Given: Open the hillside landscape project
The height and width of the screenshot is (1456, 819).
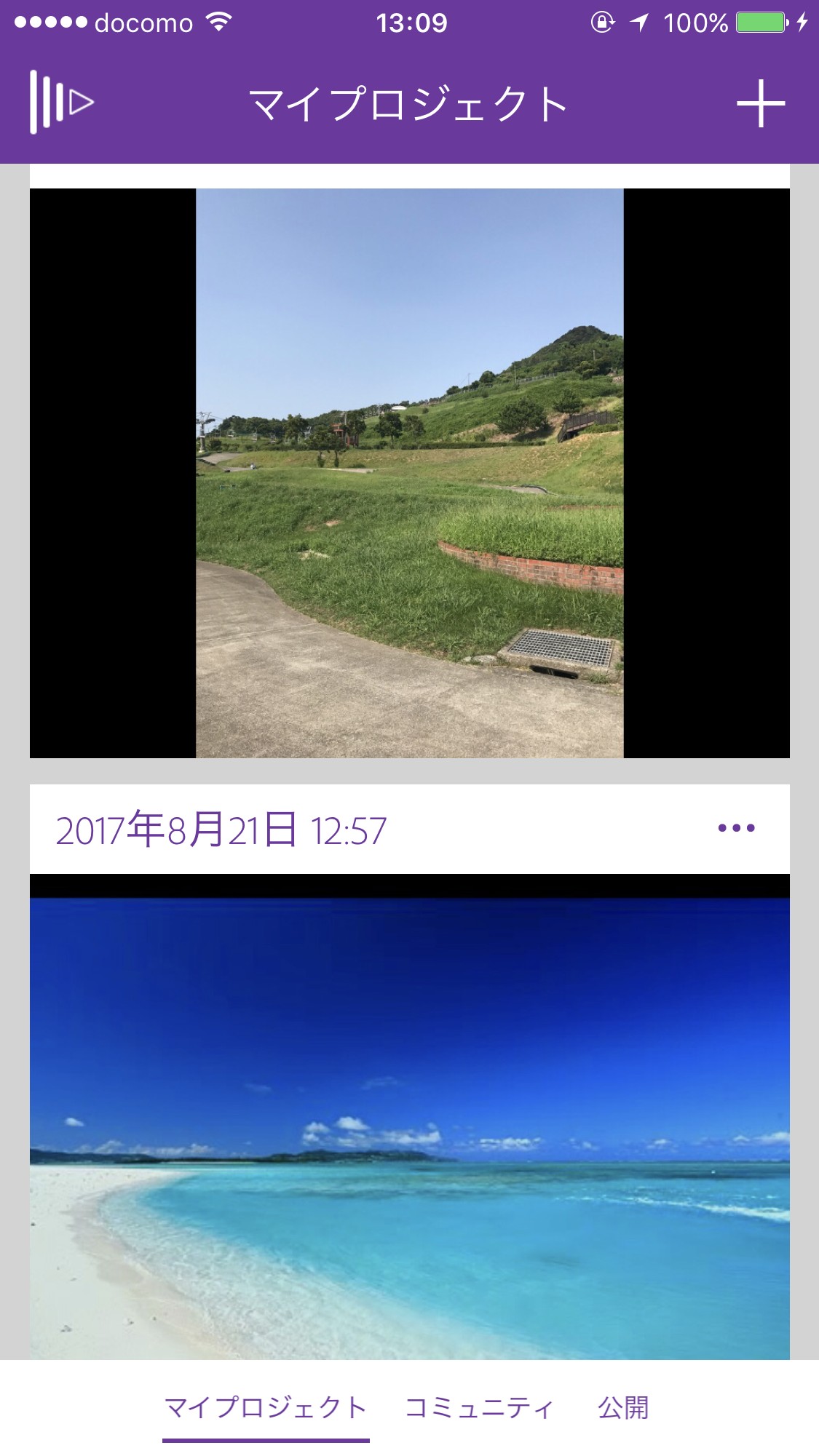Looking at the screenshot, I should [409, 473].
